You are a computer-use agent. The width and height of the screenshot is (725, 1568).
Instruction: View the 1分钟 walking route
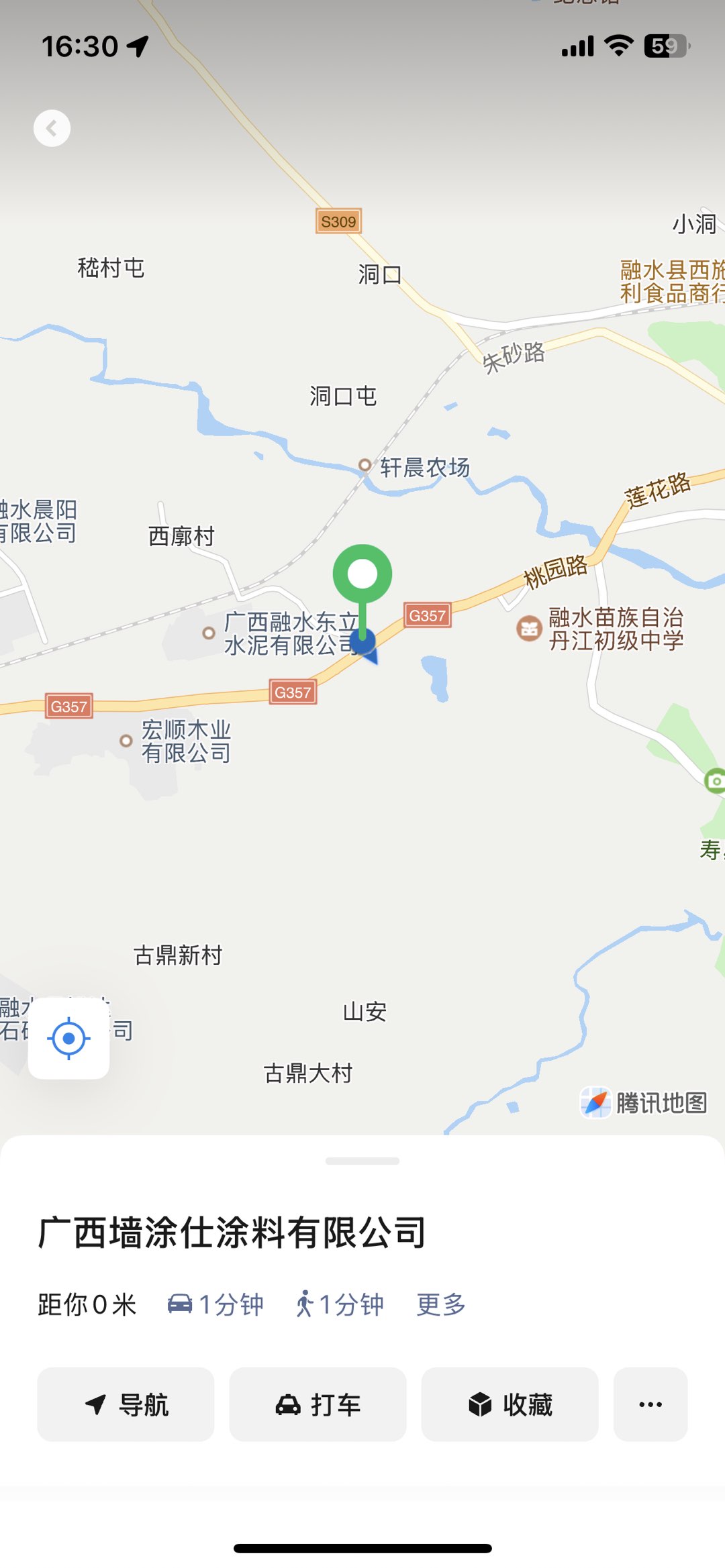point(340,1305)
